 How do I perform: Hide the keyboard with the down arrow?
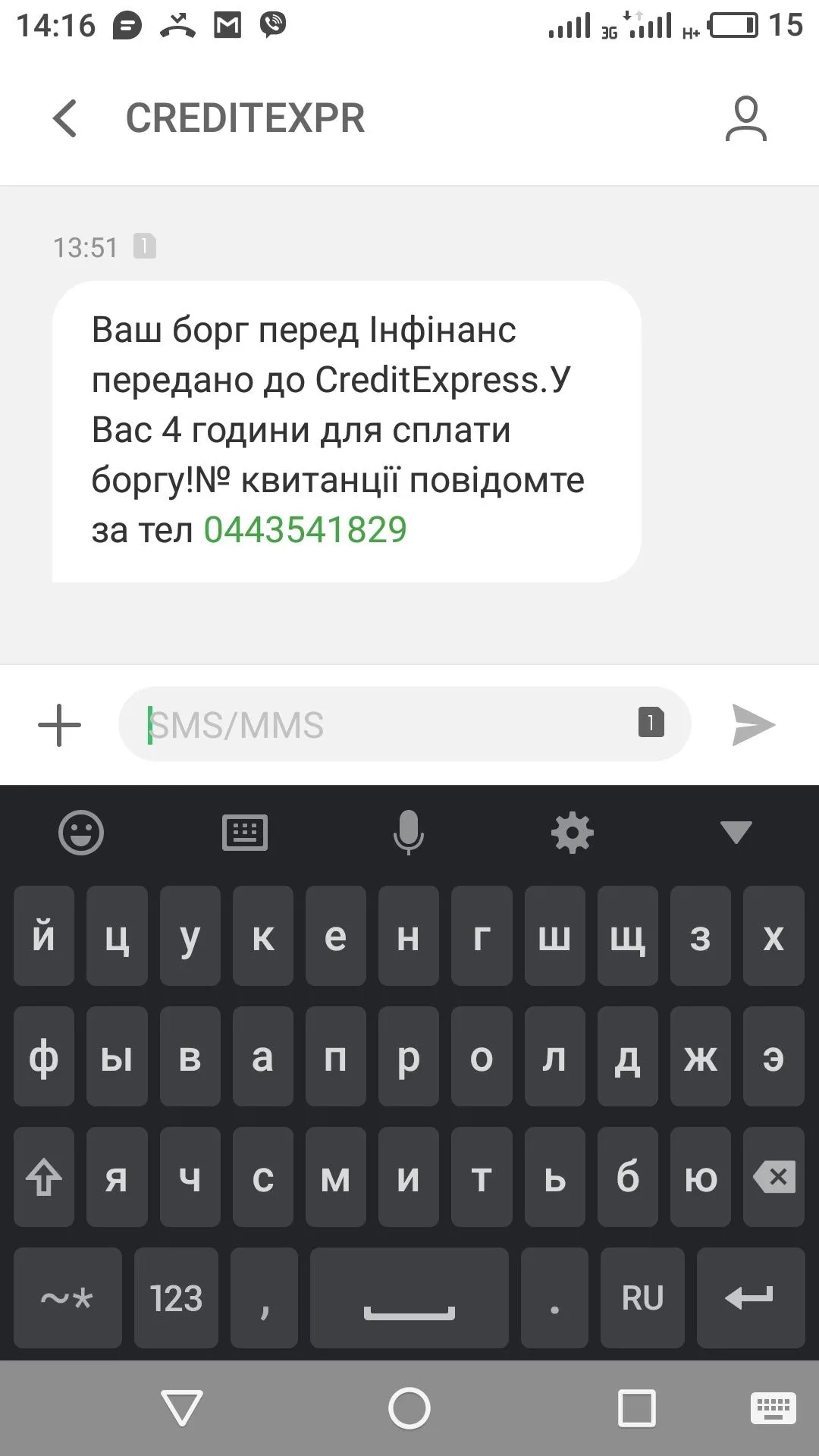tap(736, 833)
